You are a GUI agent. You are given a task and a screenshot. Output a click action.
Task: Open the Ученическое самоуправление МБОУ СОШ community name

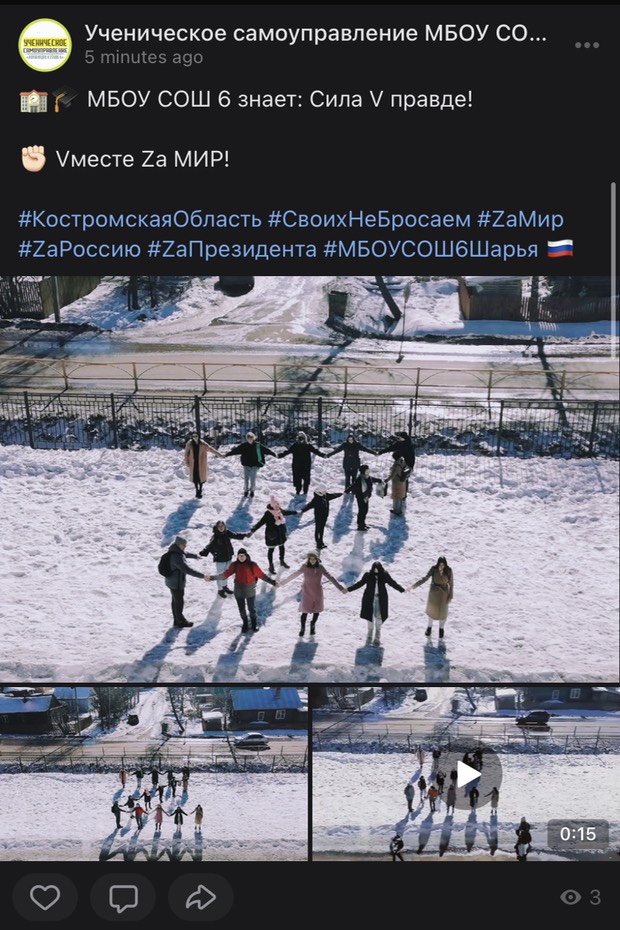coord(315,34)
